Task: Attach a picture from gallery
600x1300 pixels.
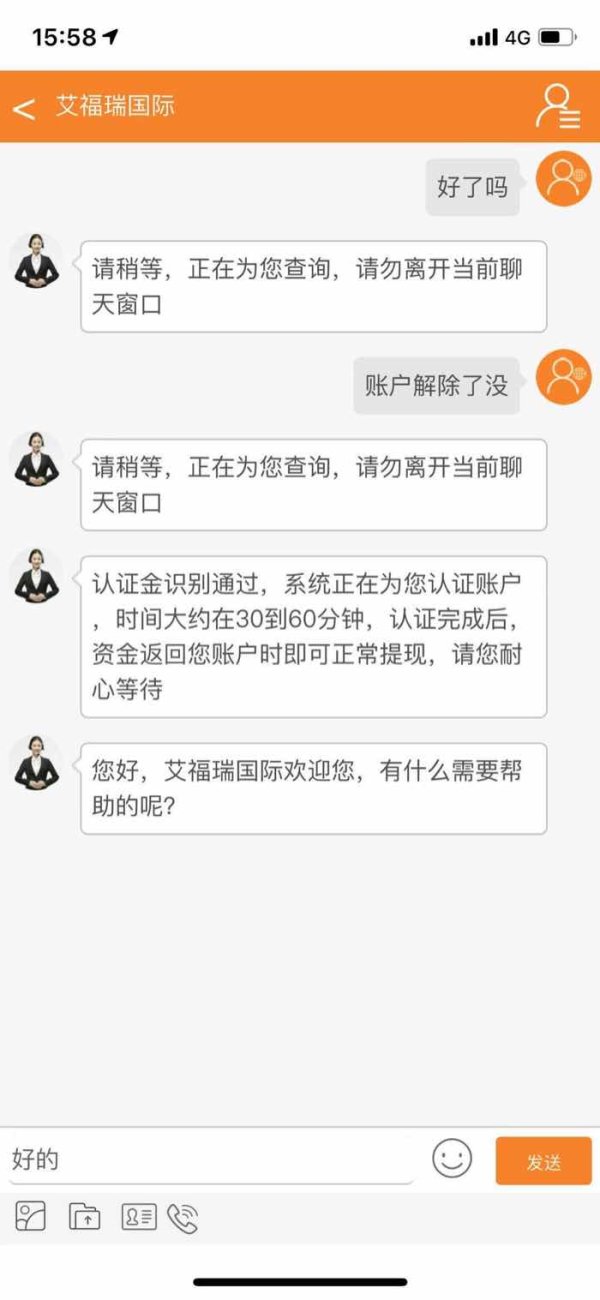Action: 31,1217
